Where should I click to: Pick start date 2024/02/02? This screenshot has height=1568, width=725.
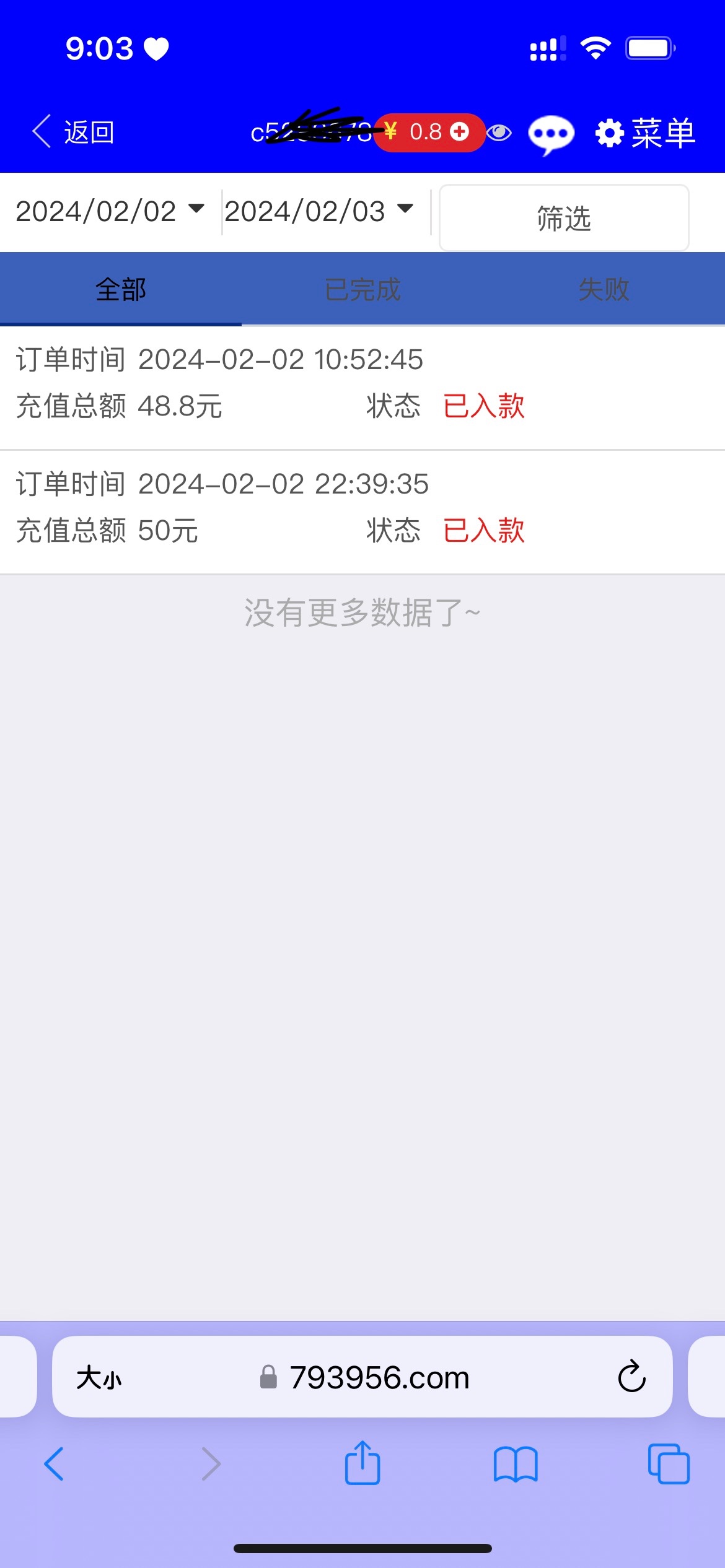(110, 211)
